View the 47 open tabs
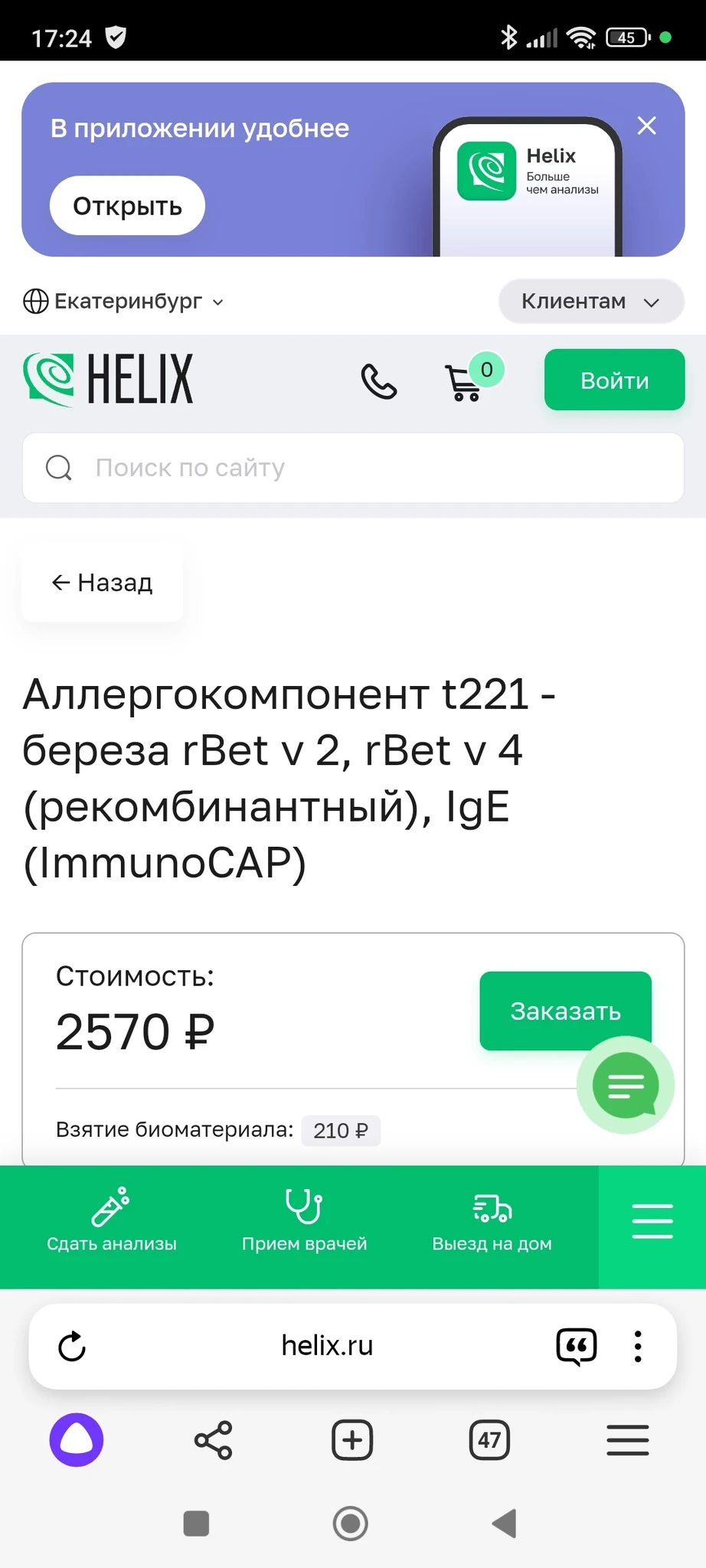This screenshot has height=1568, width=706. pos(489,1440)
